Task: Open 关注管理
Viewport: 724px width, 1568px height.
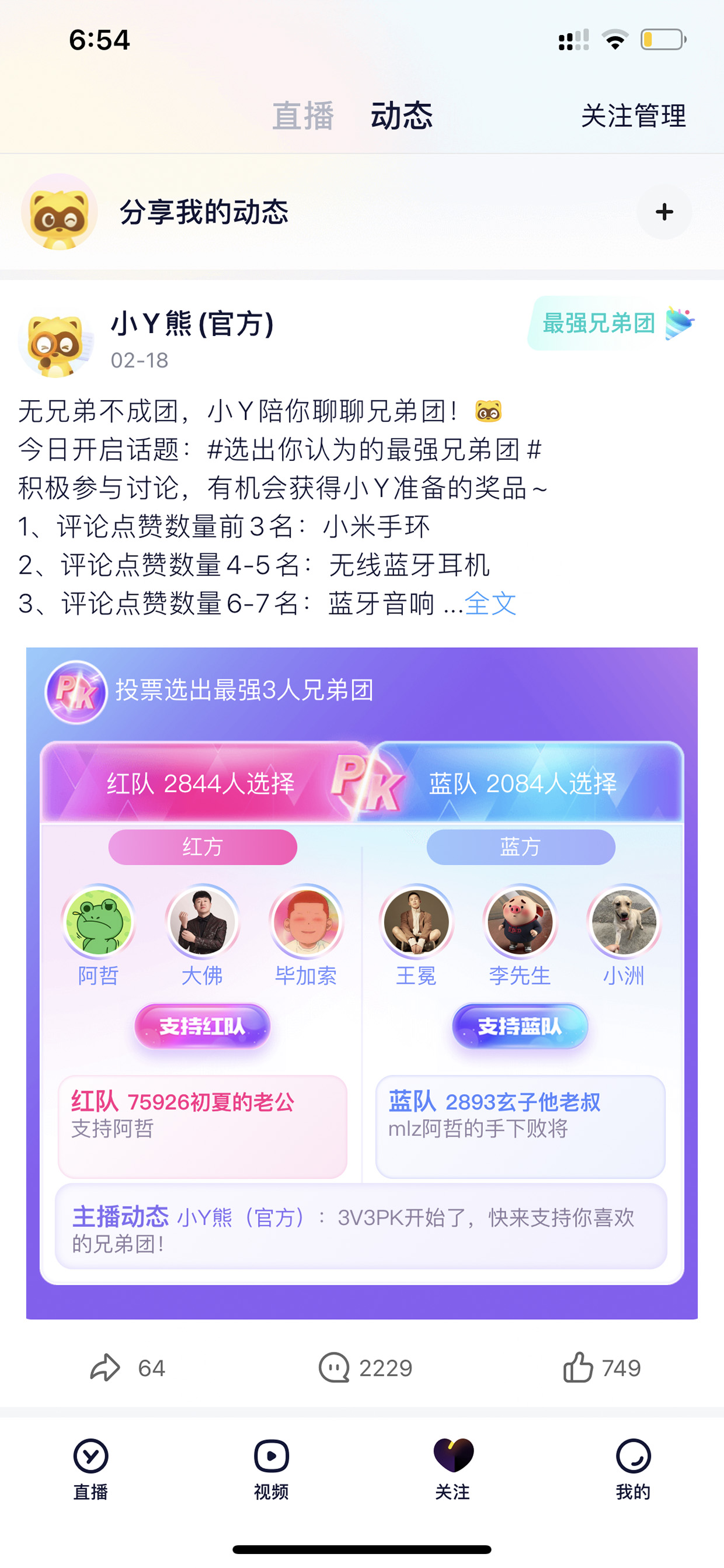Action: click(x=633, y=116)
